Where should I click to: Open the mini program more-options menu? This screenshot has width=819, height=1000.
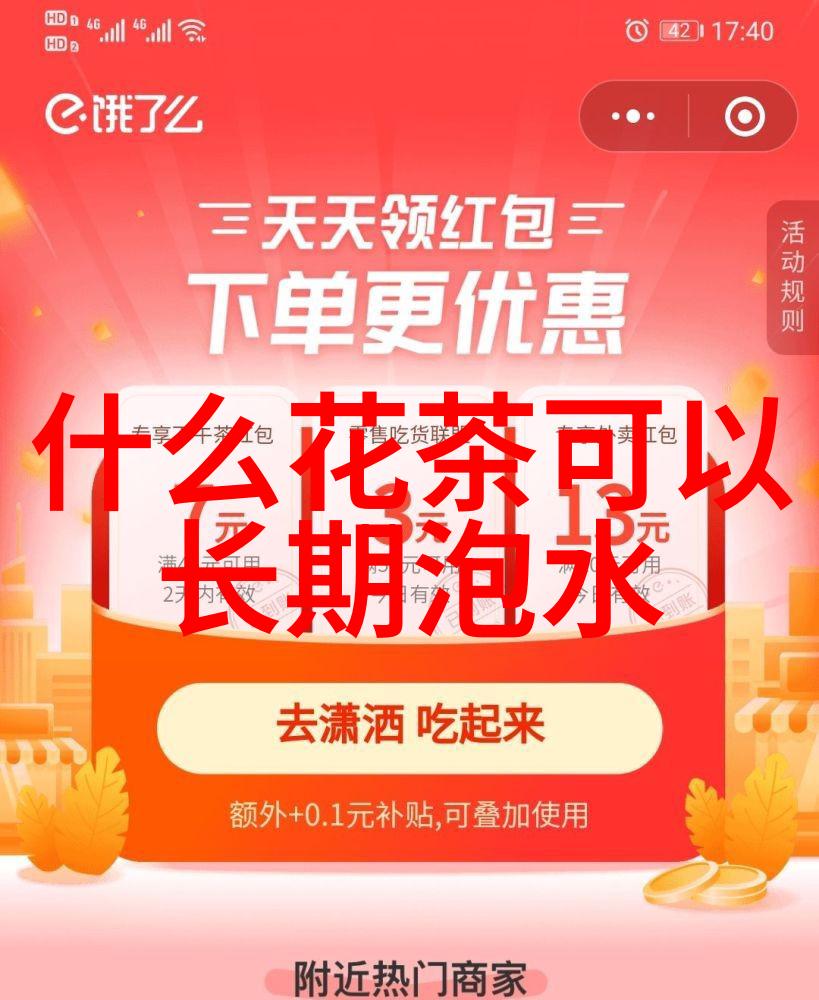tap(633, 117)
